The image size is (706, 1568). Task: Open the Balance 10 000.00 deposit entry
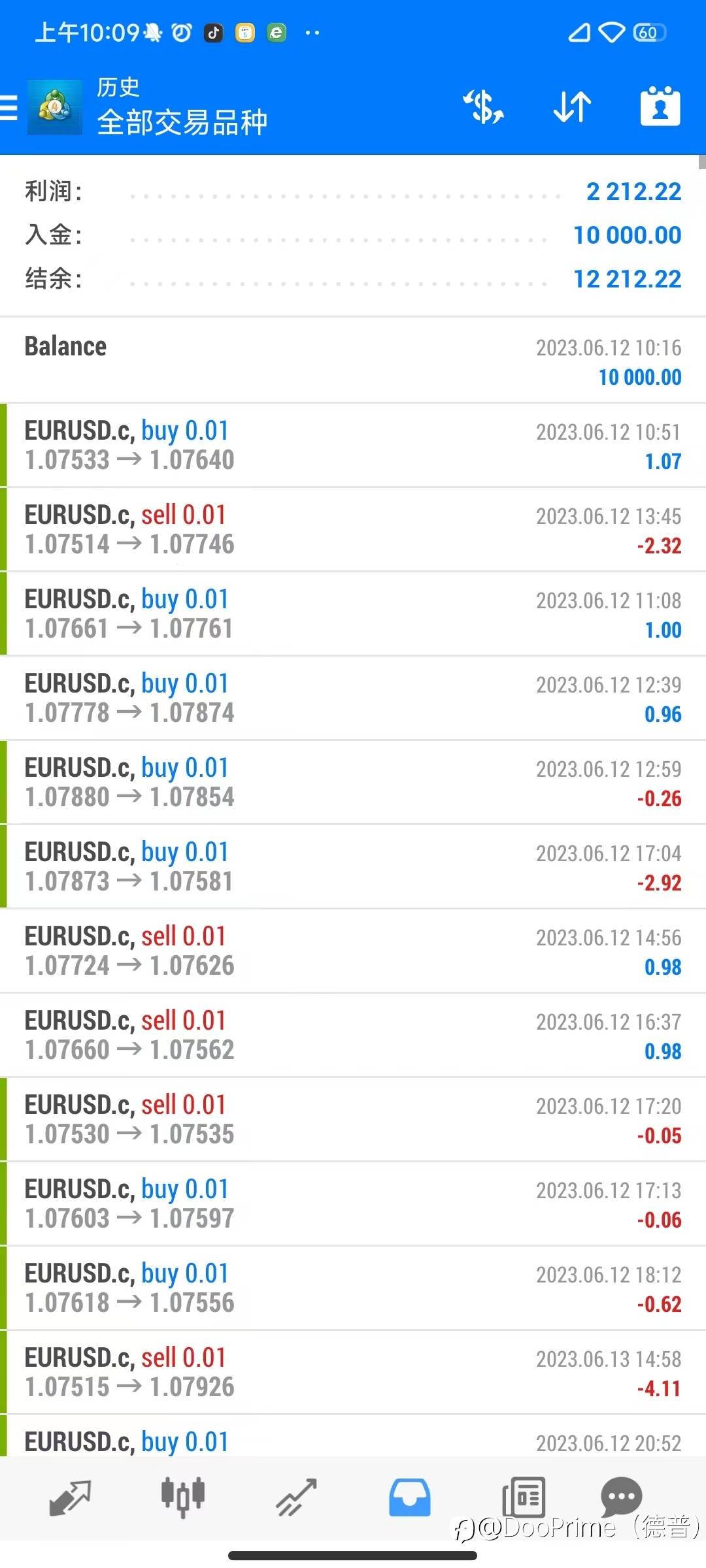[x=353, y=361]
